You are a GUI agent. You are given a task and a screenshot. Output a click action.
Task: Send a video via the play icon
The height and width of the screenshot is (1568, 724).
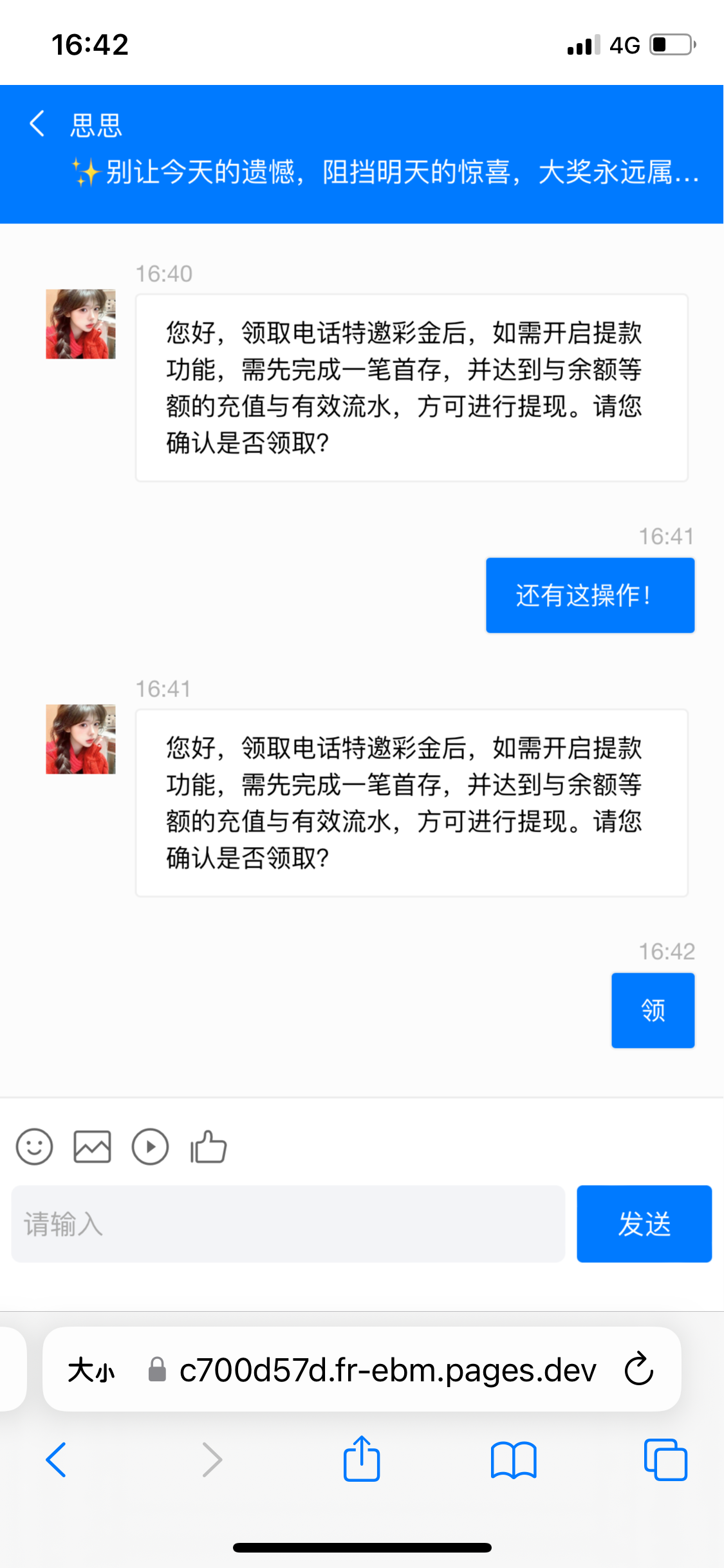click(150, 1147)
